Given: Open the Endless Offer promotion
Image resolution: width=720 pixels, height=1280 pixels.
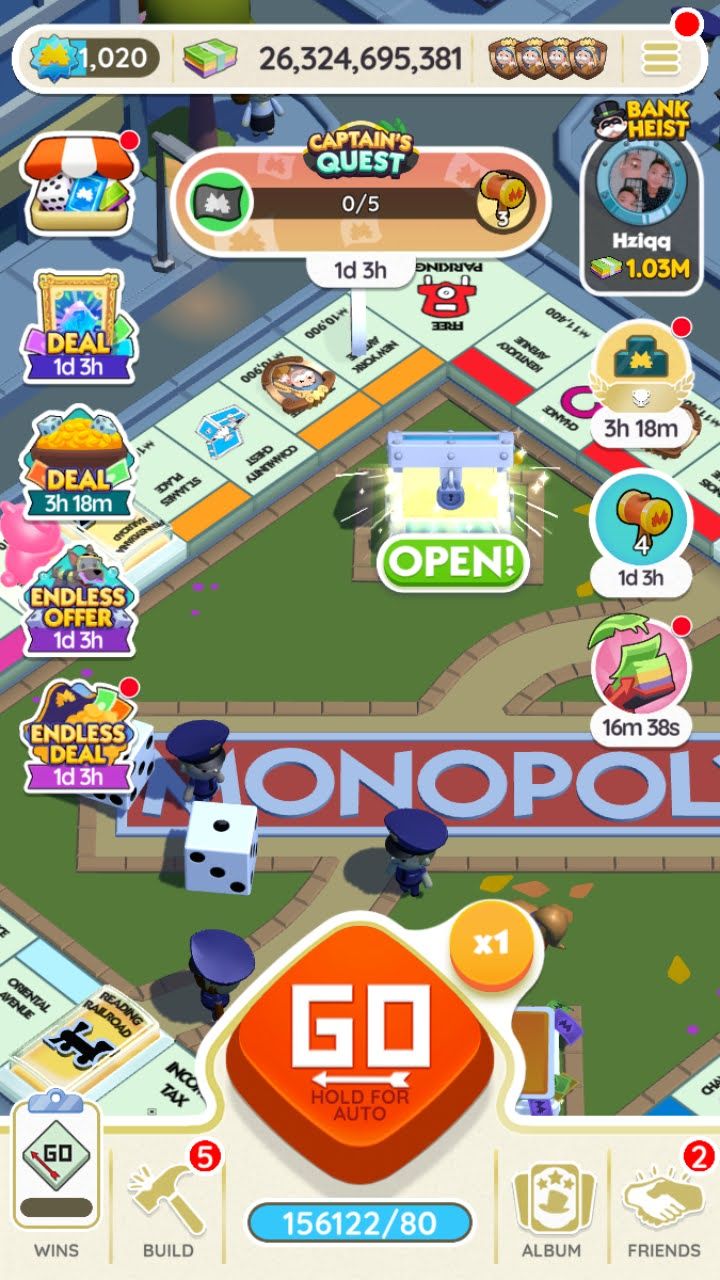Looking at the screenshot, I should click(79, 600).
